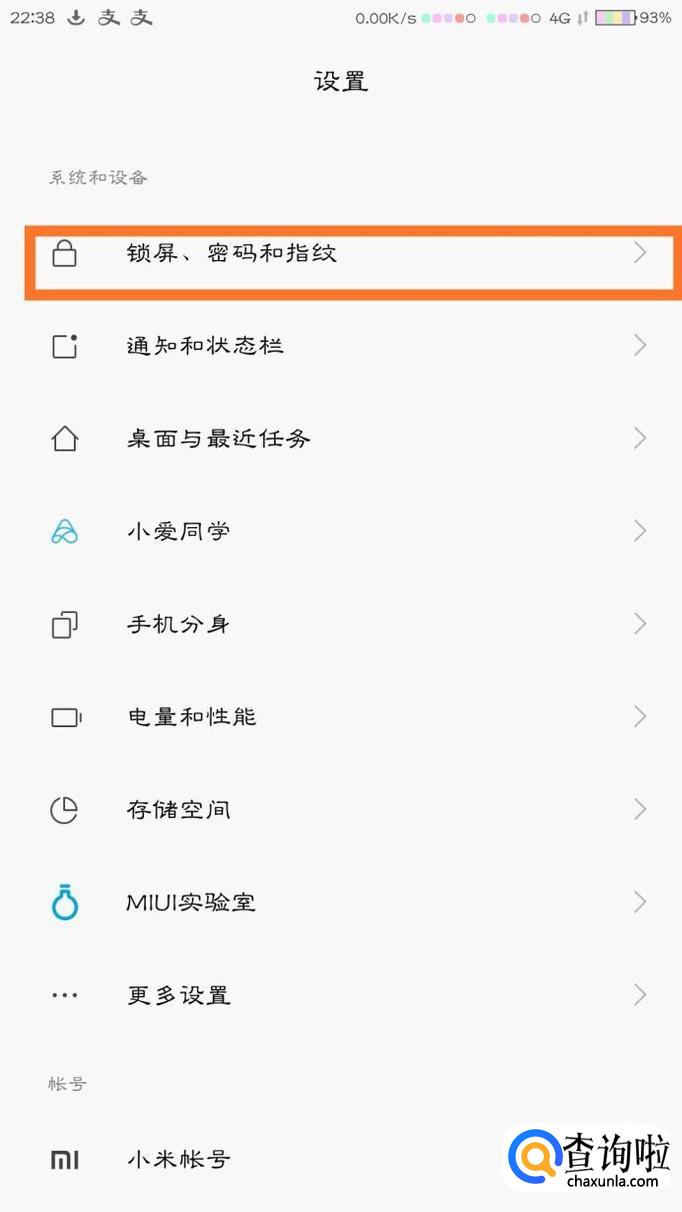Image resolution: width=682 pixels, height=1212 pixels.
Task: Enter MIUI实验室
Action: (x=191, y=903)
